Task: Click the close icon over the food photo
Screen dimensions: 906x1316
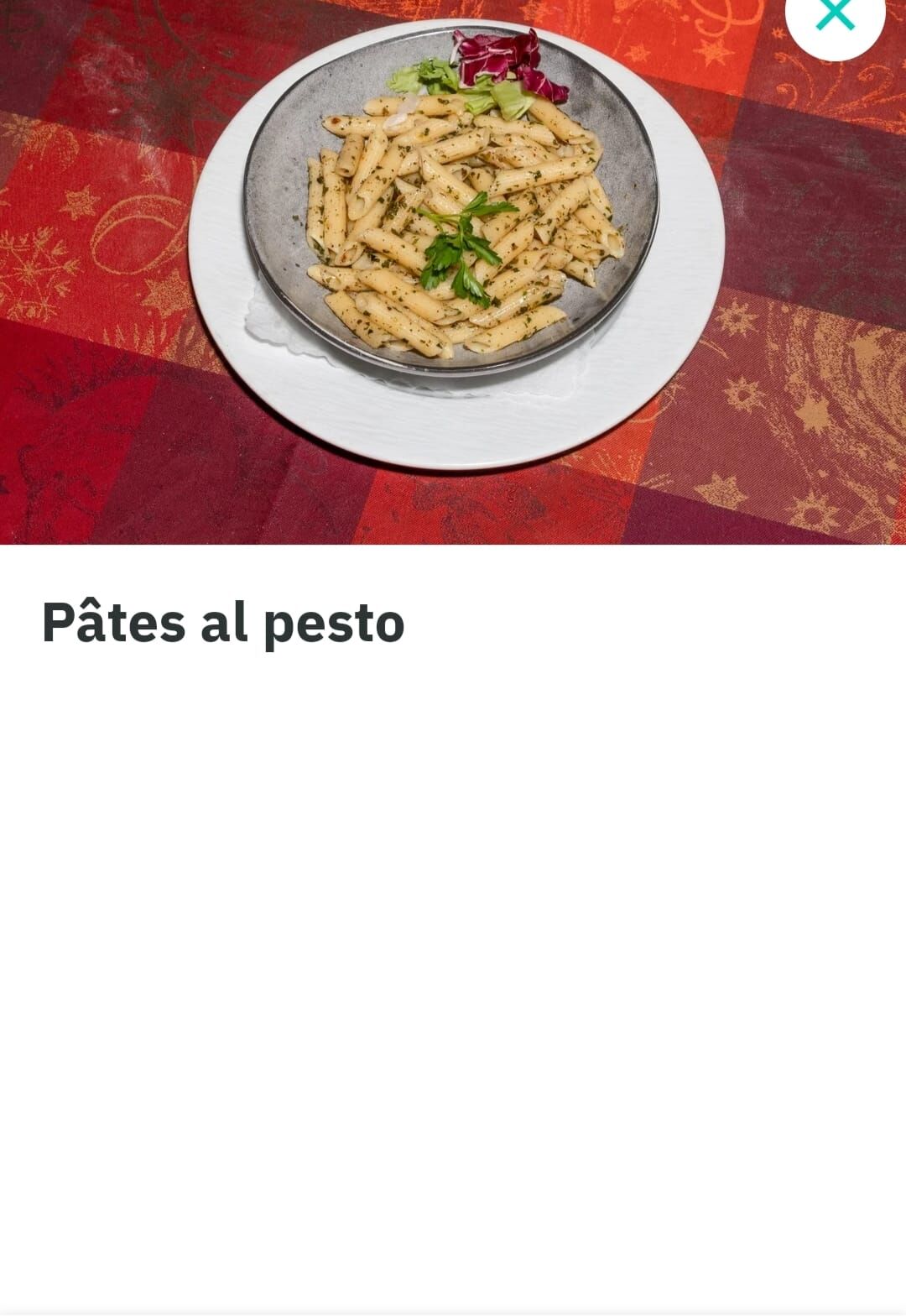Action: tap(833, 13)
